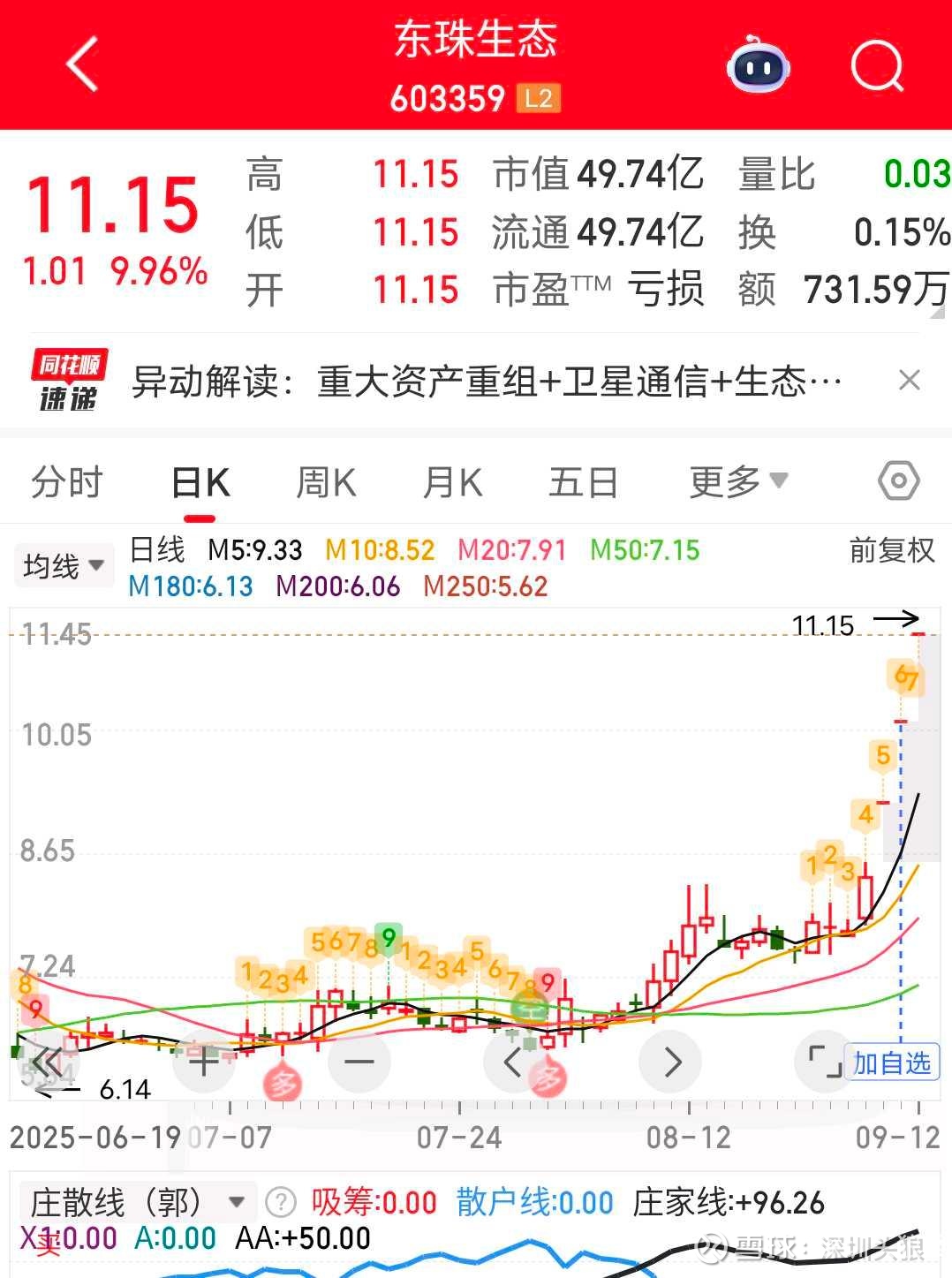Open chart settings hexagon icon
Screen dimensions: 952x1278
tap(899, 481)
